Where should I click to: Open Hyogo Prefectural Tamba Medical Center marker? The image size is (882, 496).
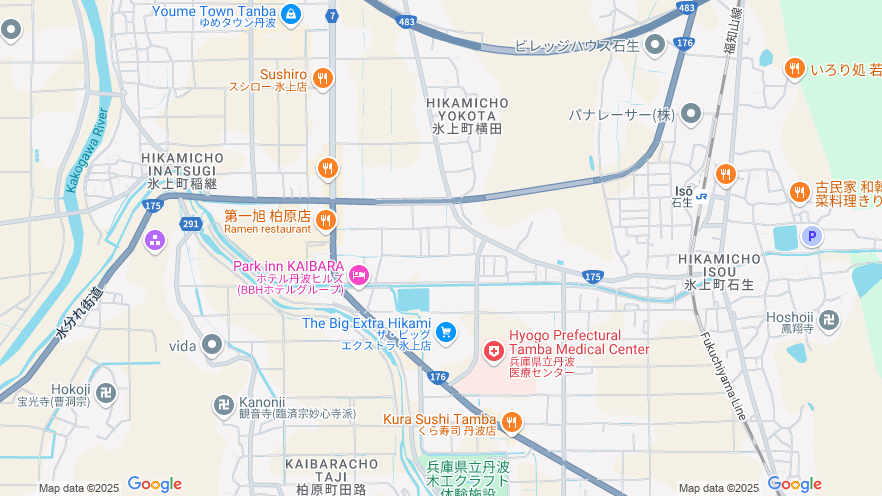(x=493, y=351)
